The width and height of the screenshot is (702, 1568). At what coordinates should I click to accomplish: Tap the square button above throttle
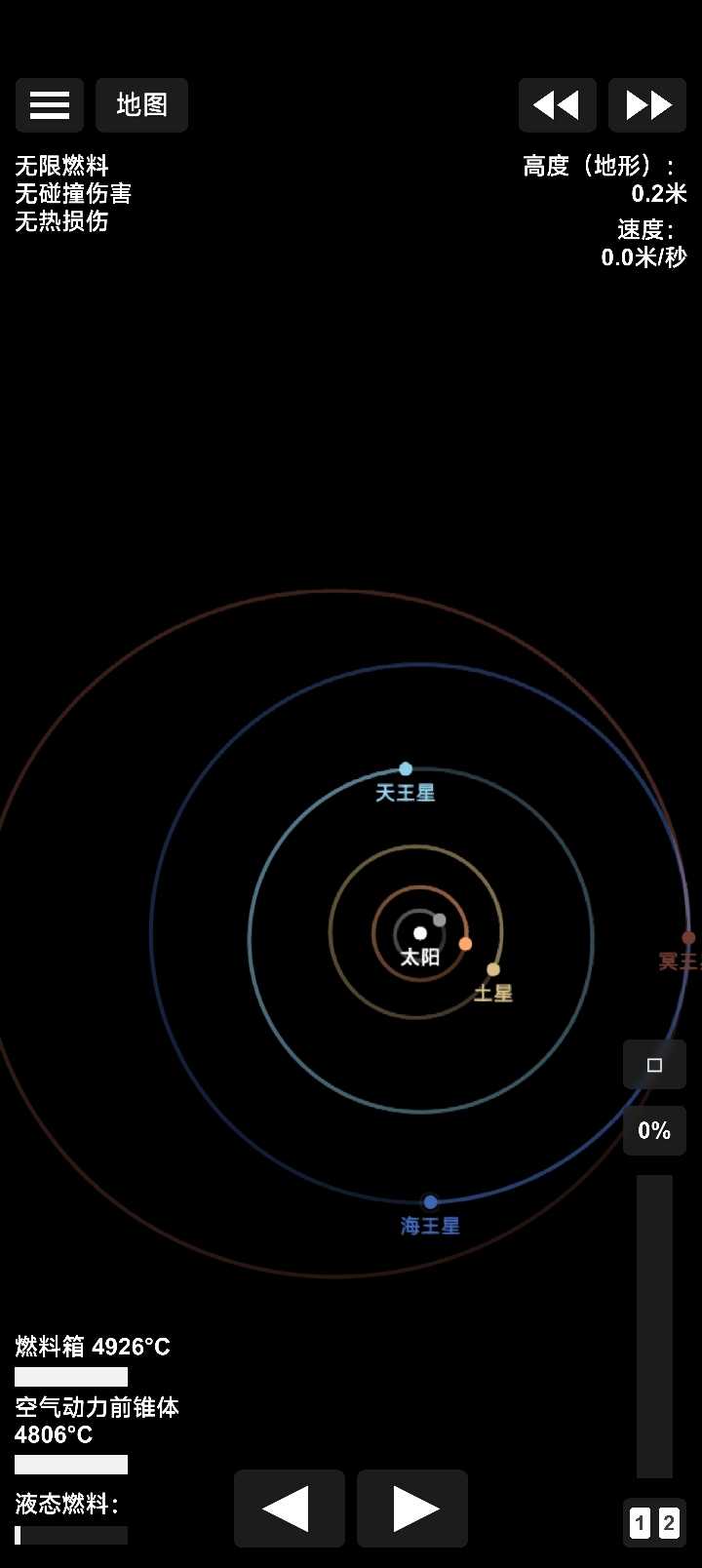point(654,1064)
